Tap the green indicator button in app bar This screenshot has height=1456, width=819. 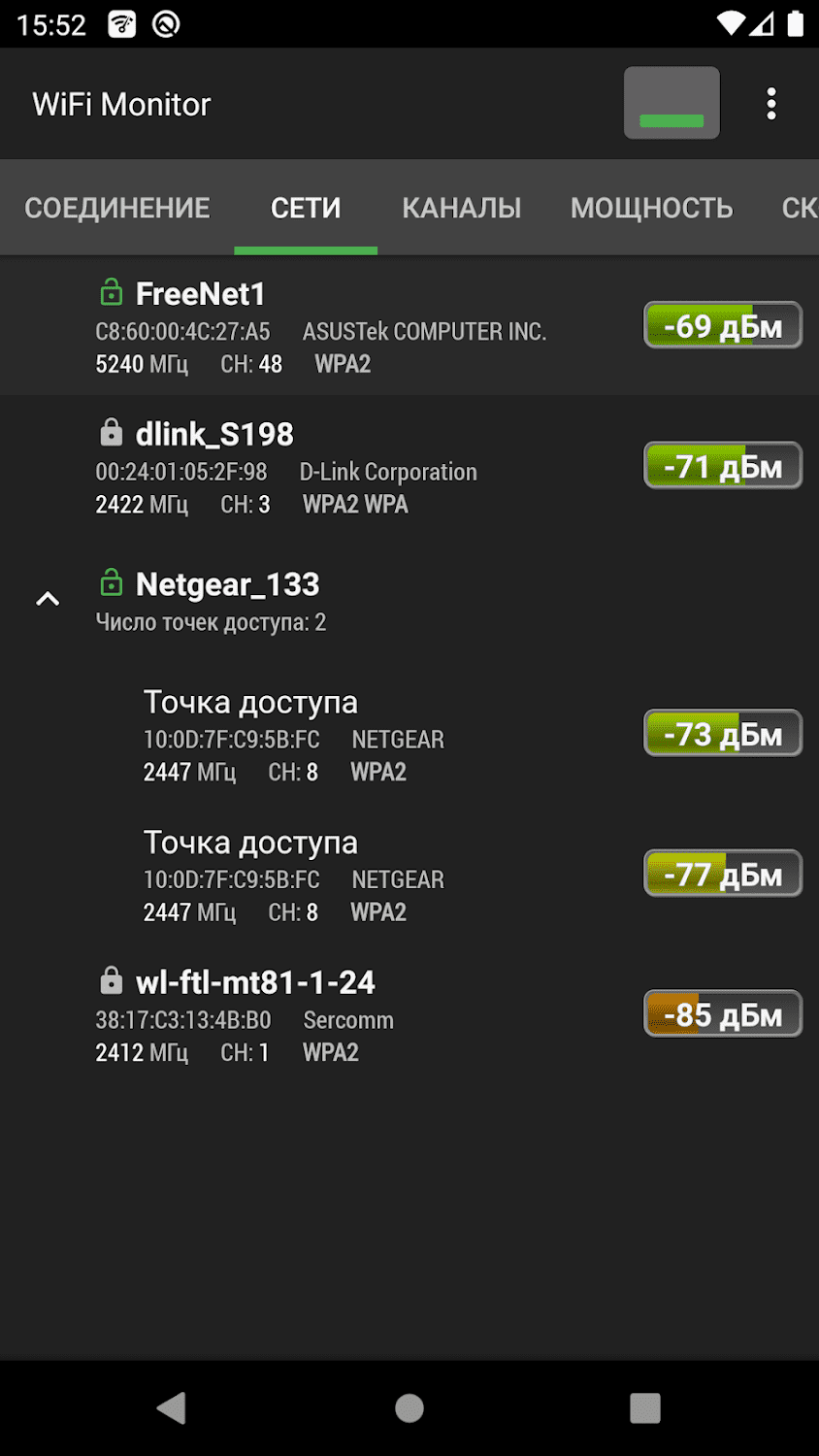point(672,104)
